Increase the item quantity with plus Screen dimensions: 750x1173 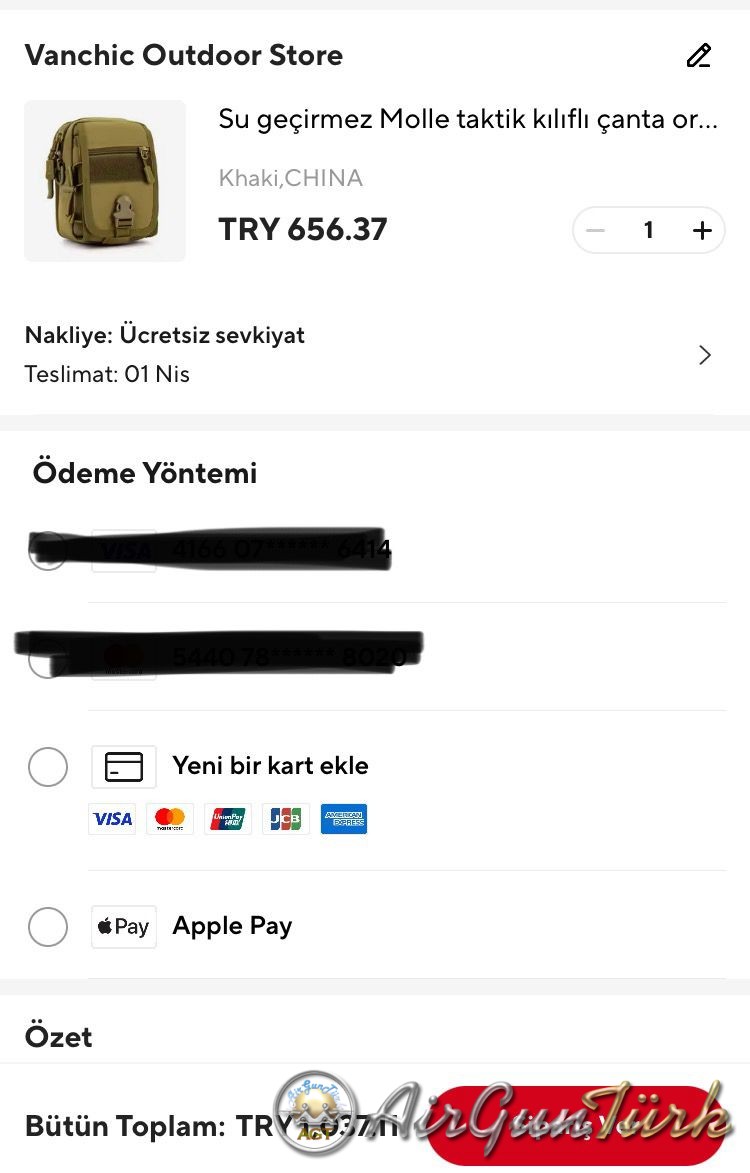tap(702, 231)
